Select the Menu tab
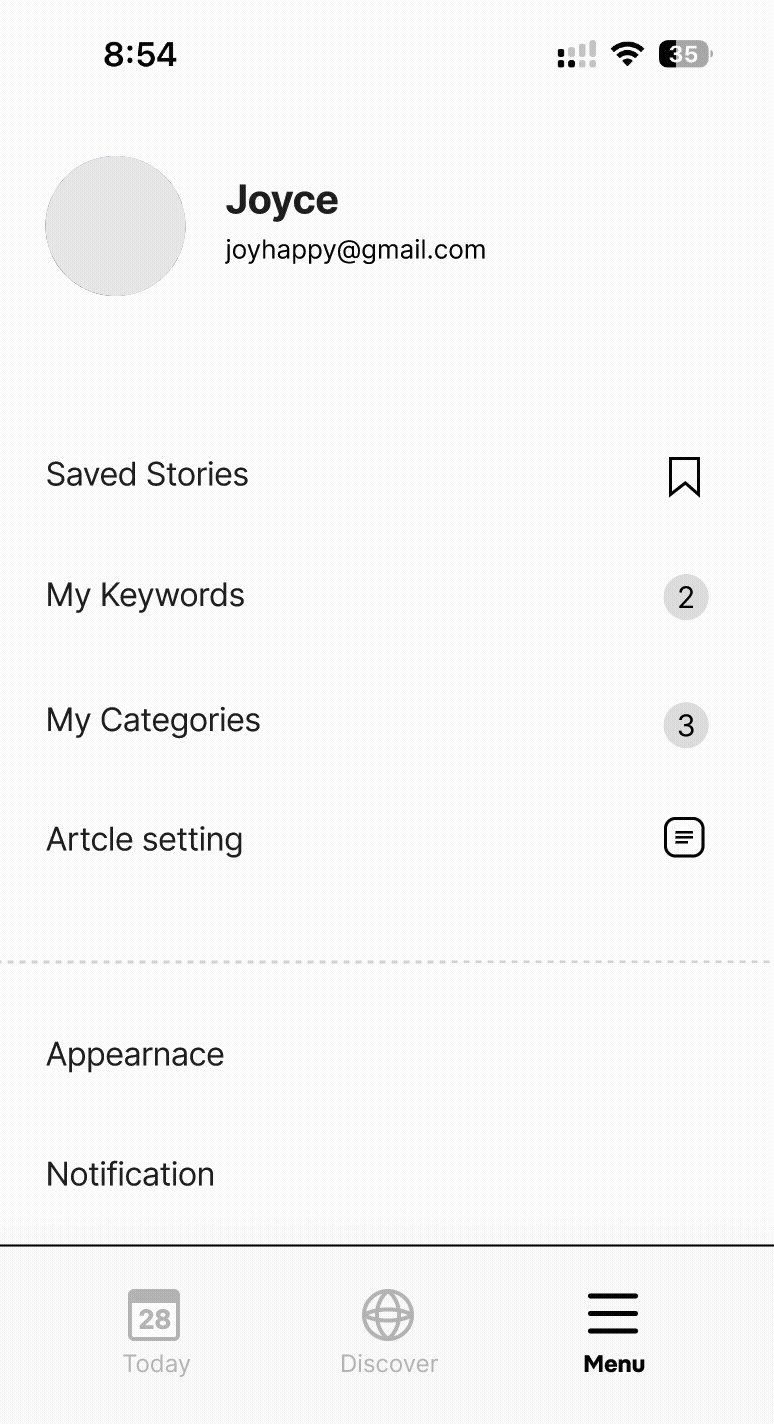This screenshot has width=774, height=1424. point(614,1332)
